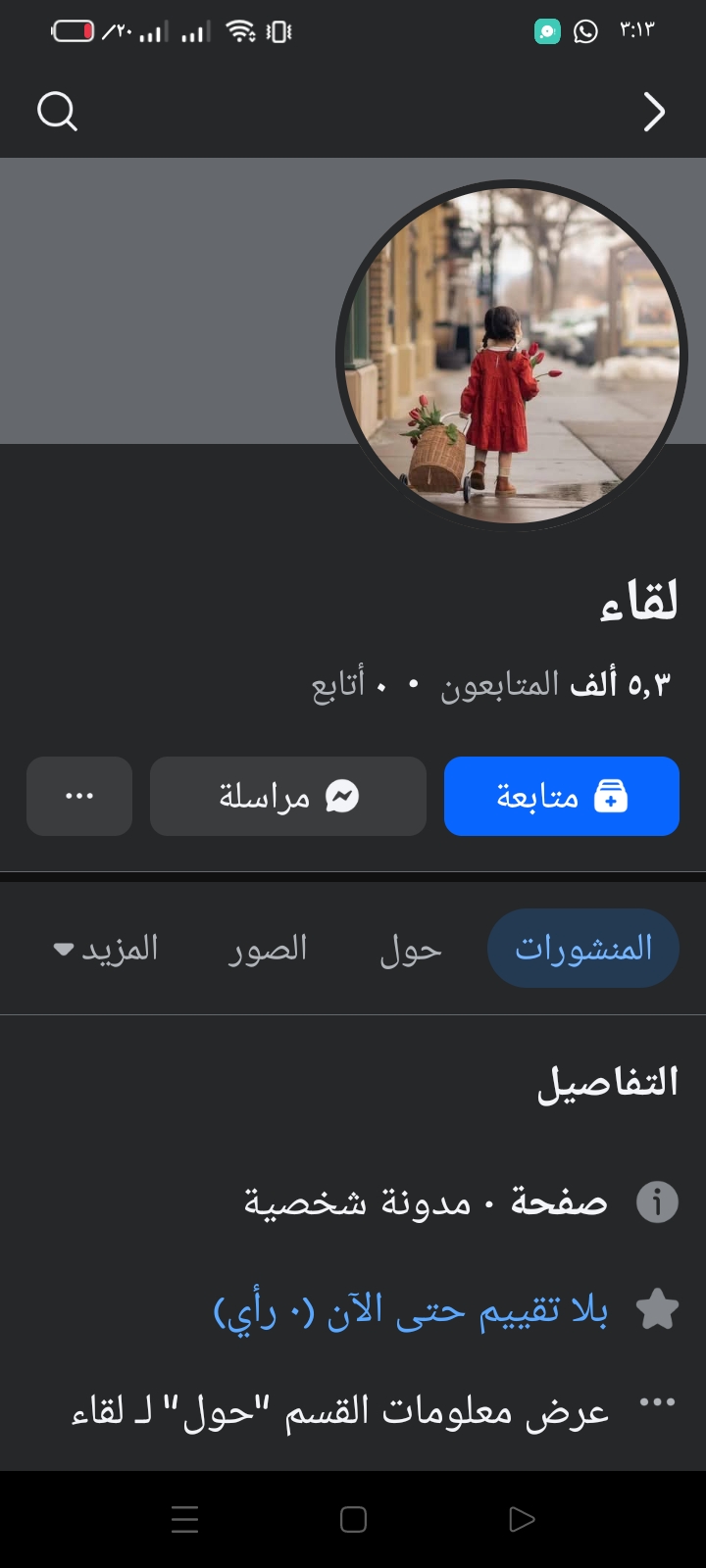Open the more options ••• button

pyautogui.click(x=78, y=797)
